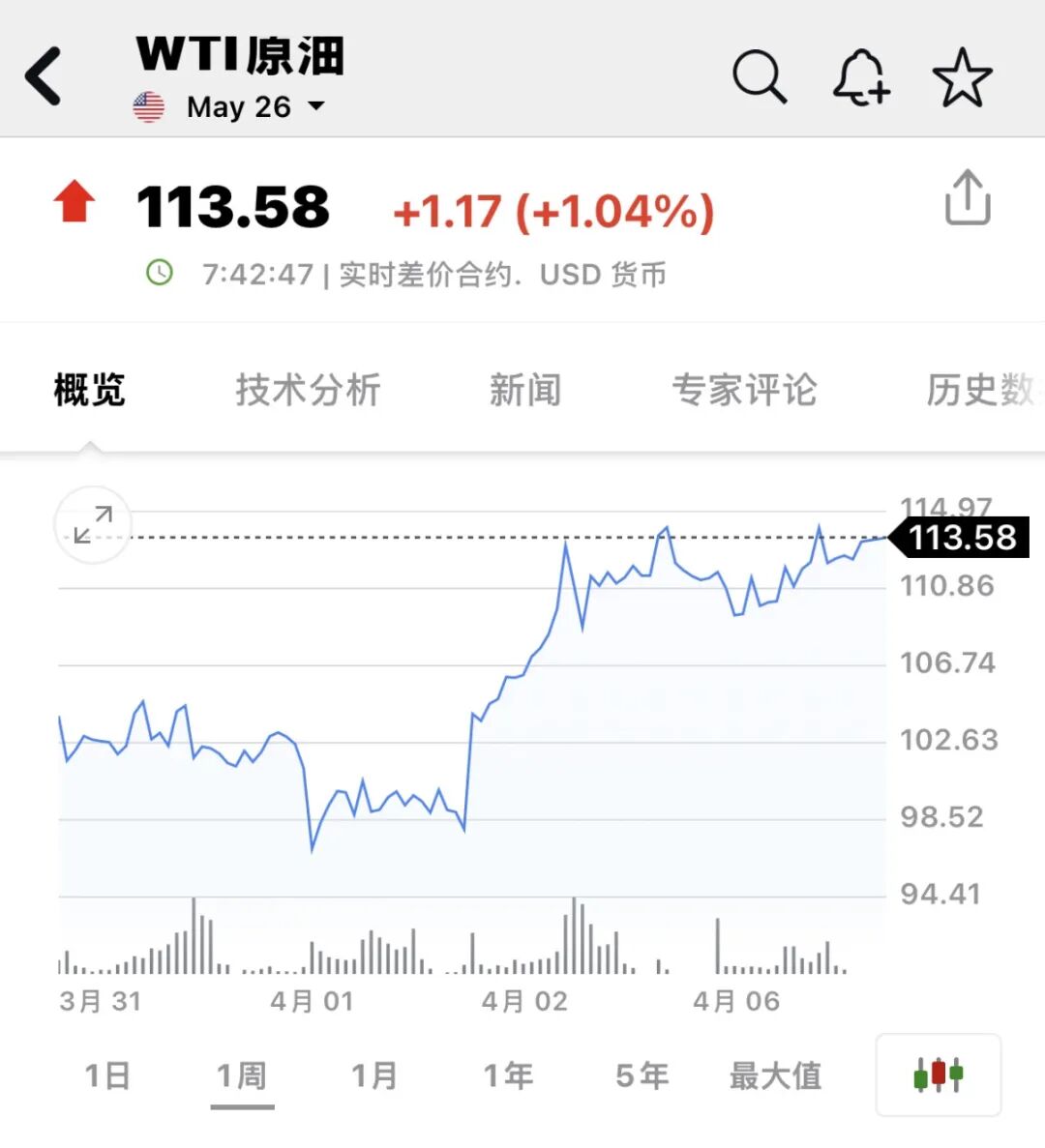Show the 1年 chart range
1045x1148 pixels.
(x=508, y=1075)
